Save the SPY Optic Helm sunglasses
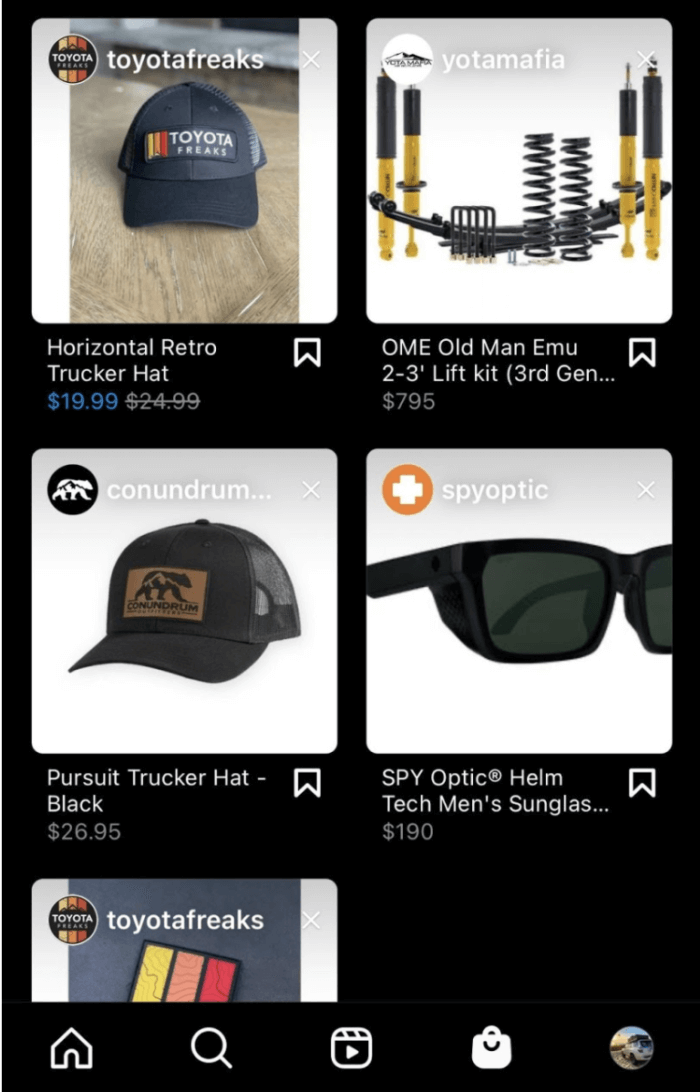The width and height of the screenshot is (700, 1092). click(641, 783)
